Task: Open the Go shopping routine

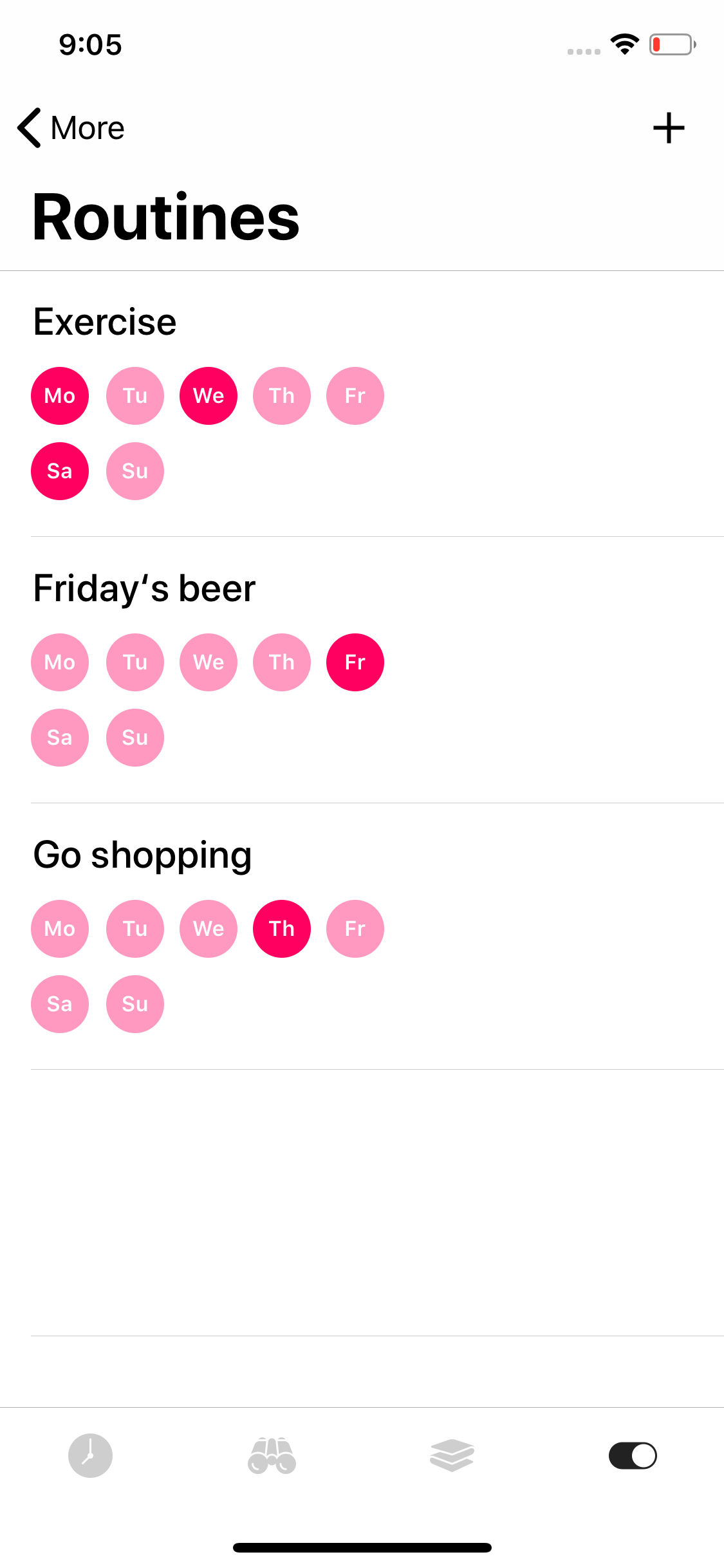Action: [142, 855]
